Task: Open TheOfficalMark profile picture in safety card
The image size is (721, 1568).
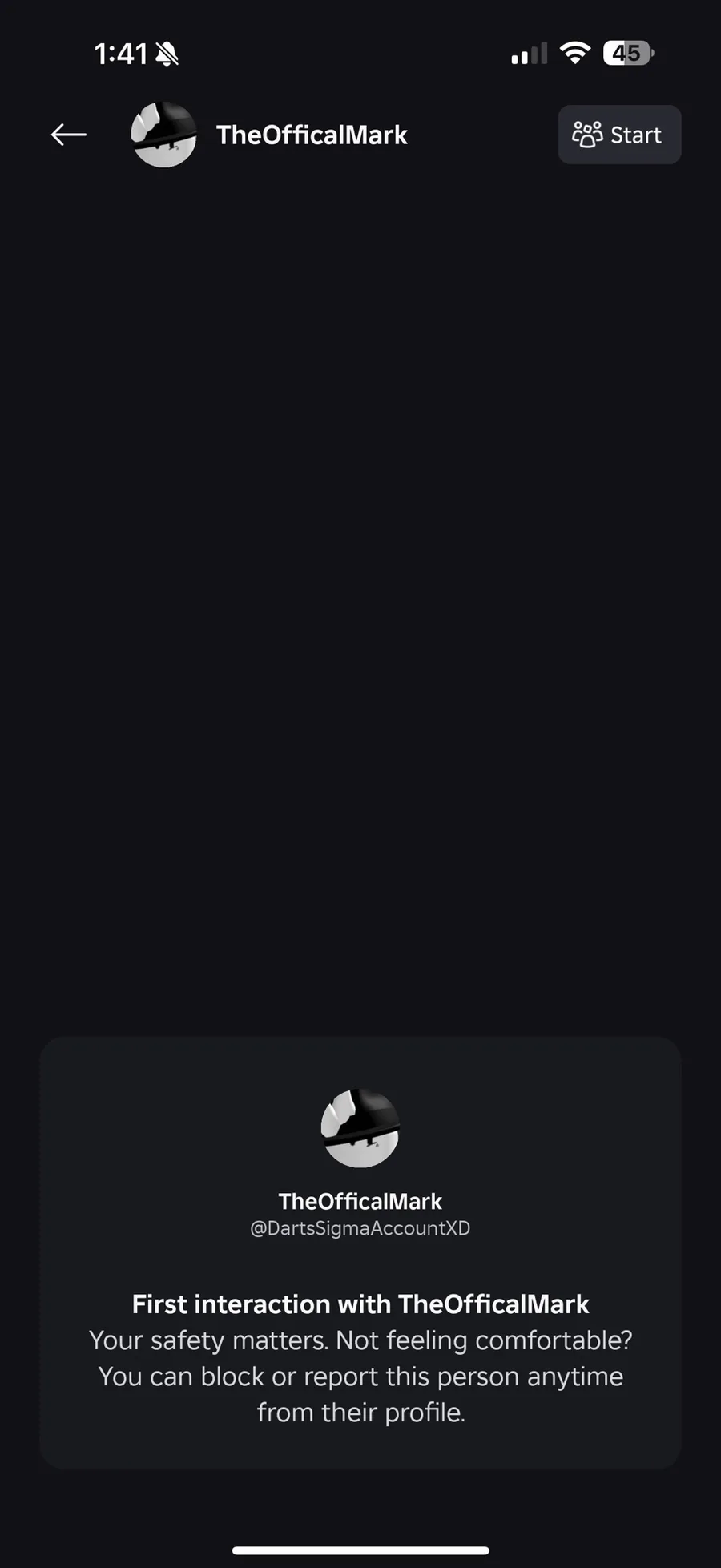Action: (360, 1128)
